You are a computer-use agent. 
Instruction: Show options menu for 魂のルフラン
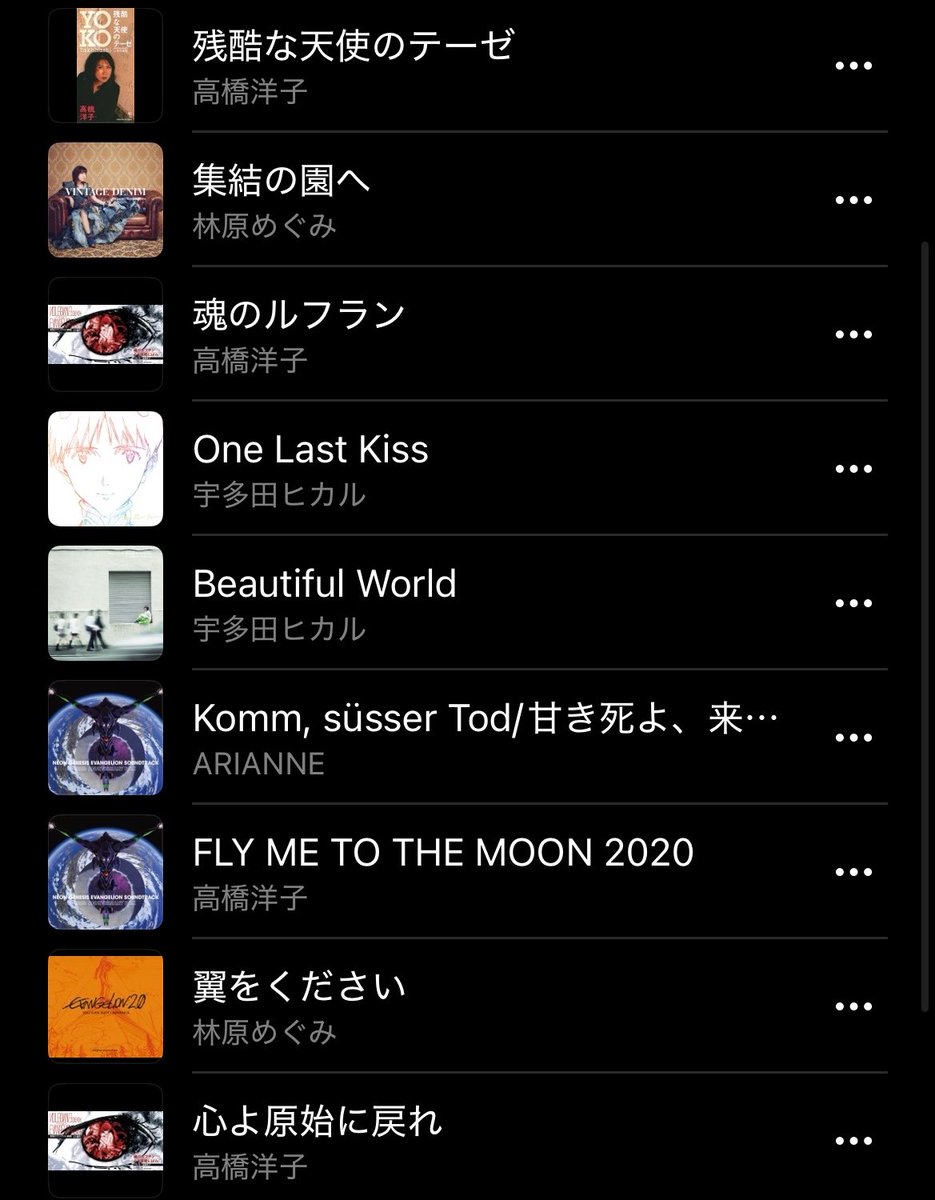coord(853,334)
